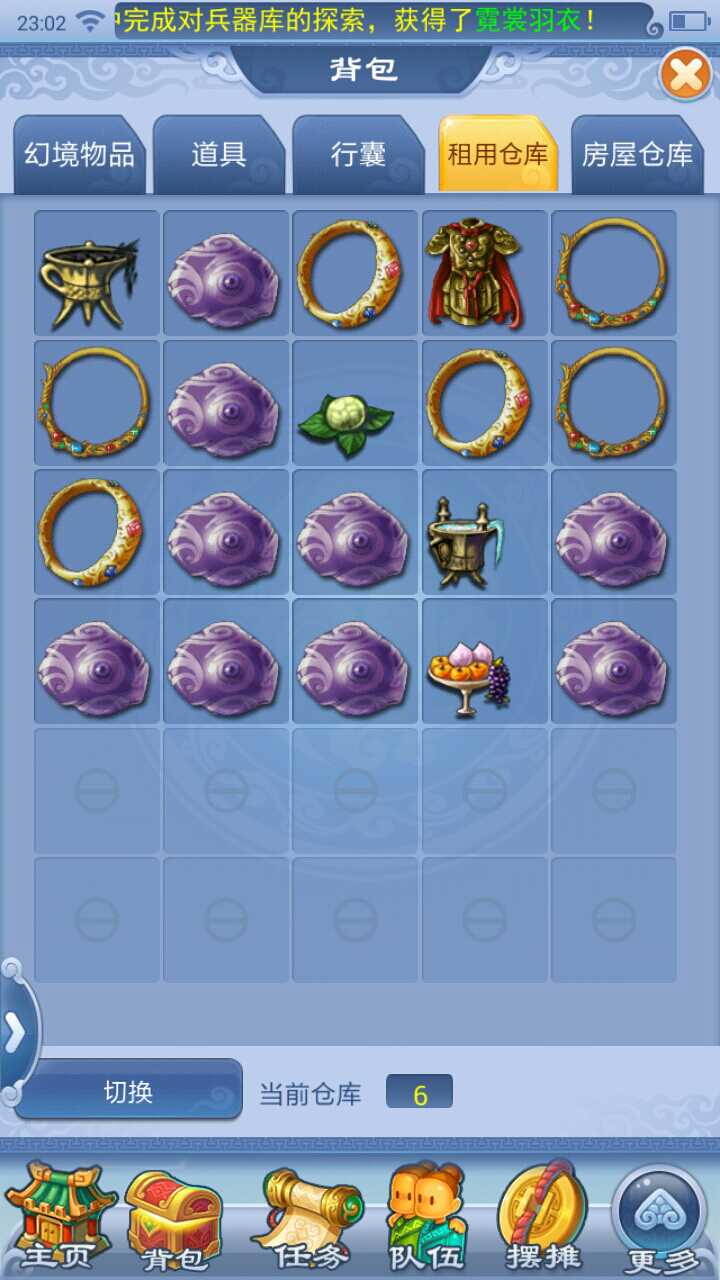
Task: Switch to the 道具 tab
Action: pyautogui.click(x=219, y=155)
